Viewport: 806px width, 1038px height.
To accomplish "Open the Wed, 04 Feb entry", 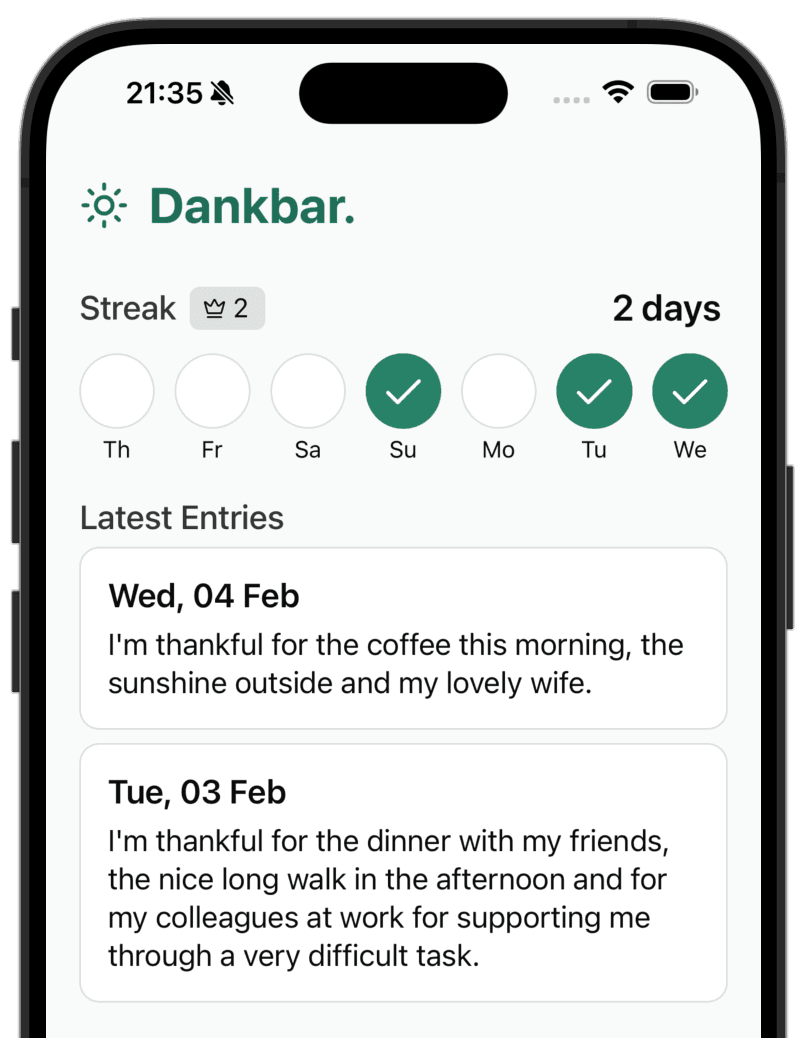I will click(x=403, y=637).
